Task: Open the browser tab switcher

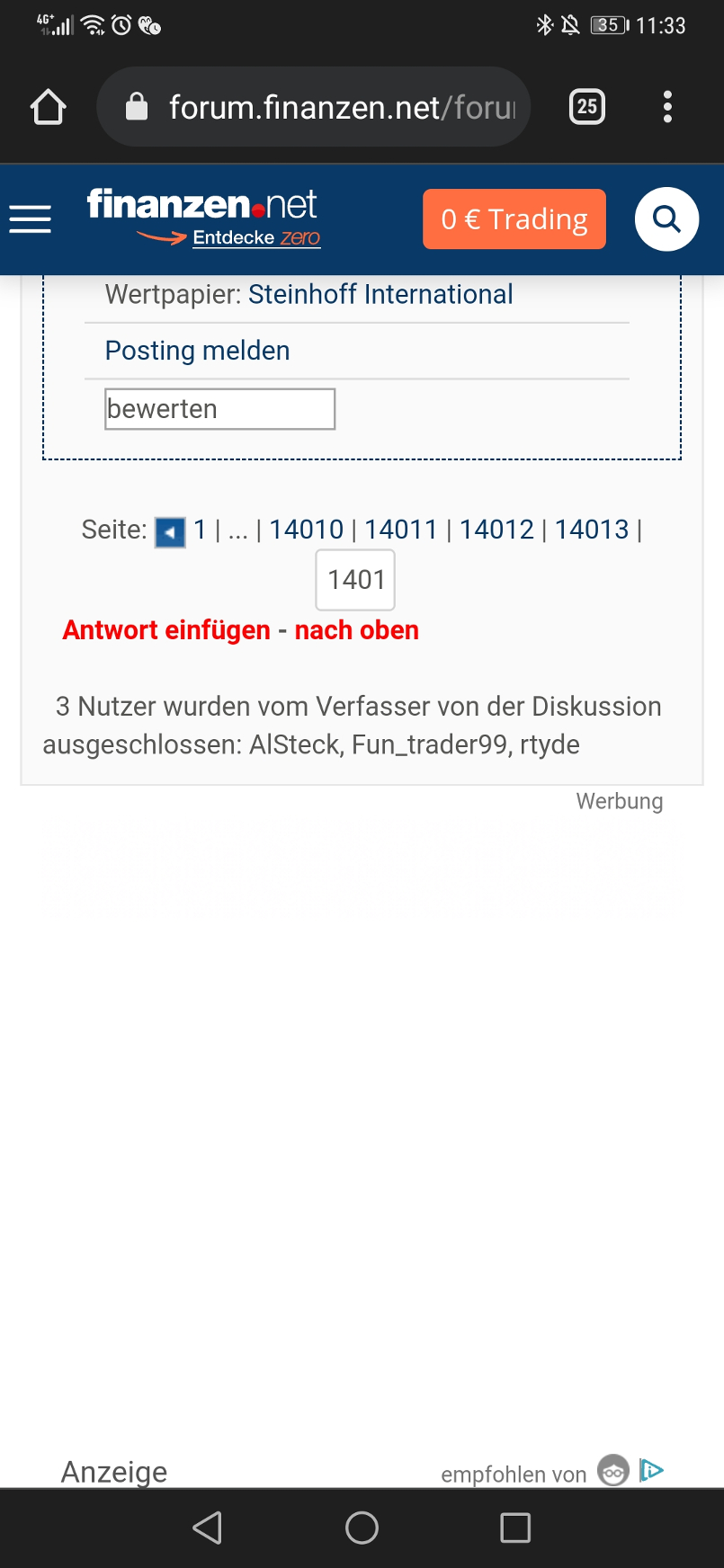Action: click(x=586, y=107)
